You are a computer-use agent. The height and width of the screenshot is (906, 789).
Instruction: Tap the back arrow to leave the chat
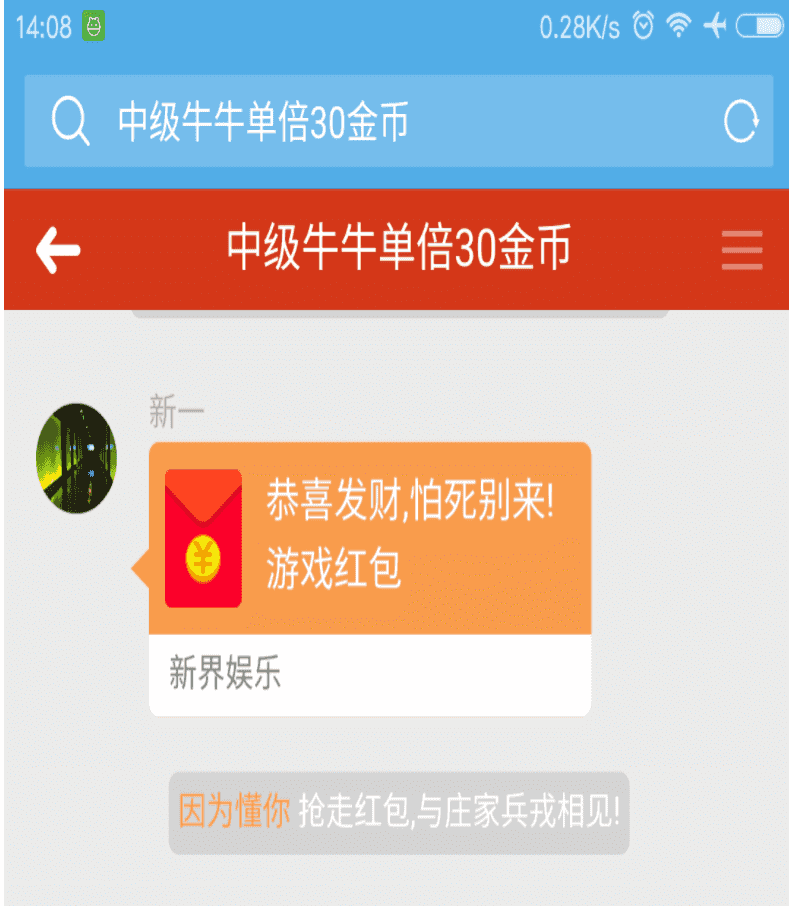[x=57, y=250]
